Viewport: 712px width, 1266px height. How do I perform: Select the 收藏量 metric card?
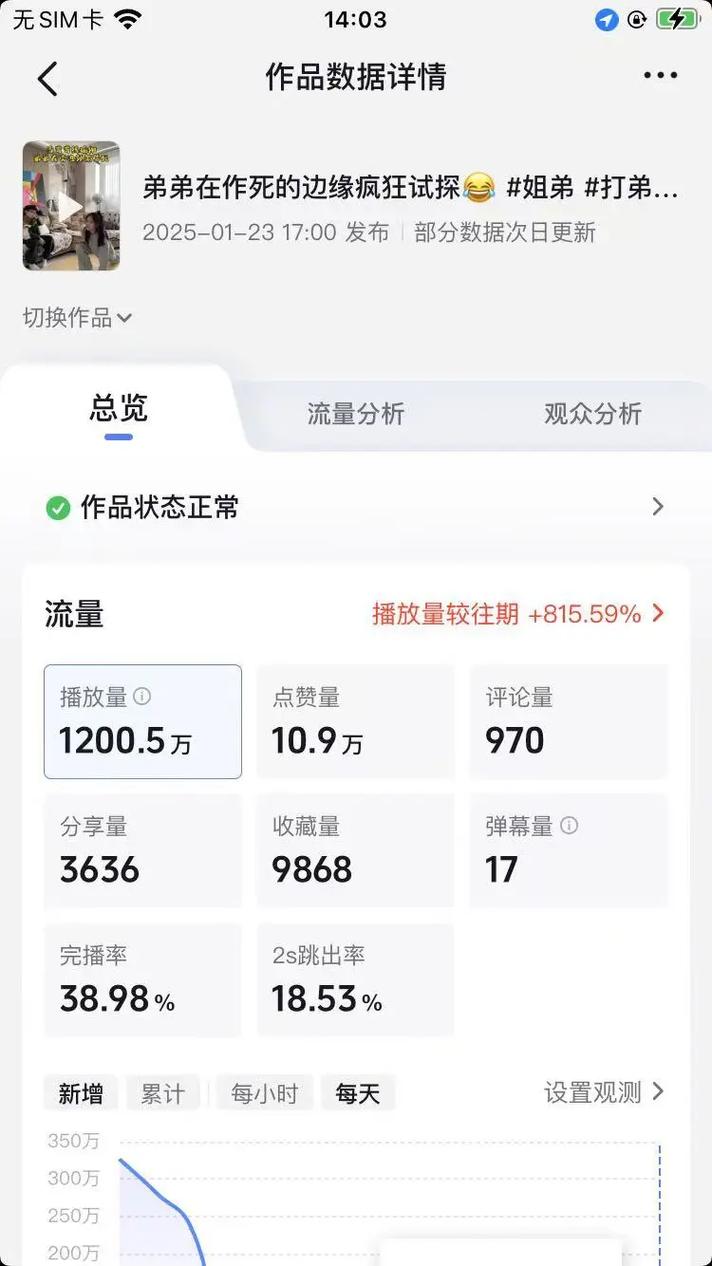pyautogui.click(x=355, y=851)
